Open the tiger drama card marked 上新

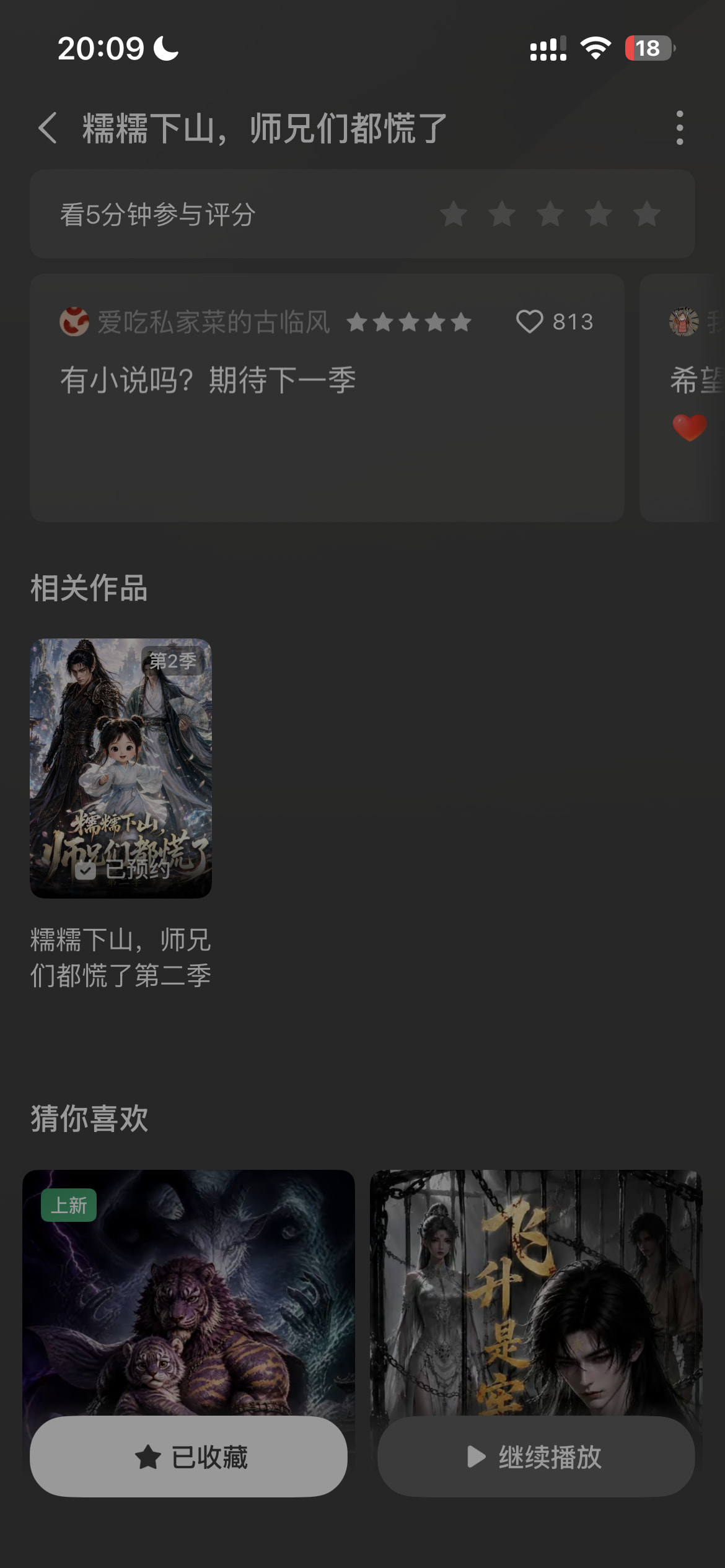tap(188, 1292)
